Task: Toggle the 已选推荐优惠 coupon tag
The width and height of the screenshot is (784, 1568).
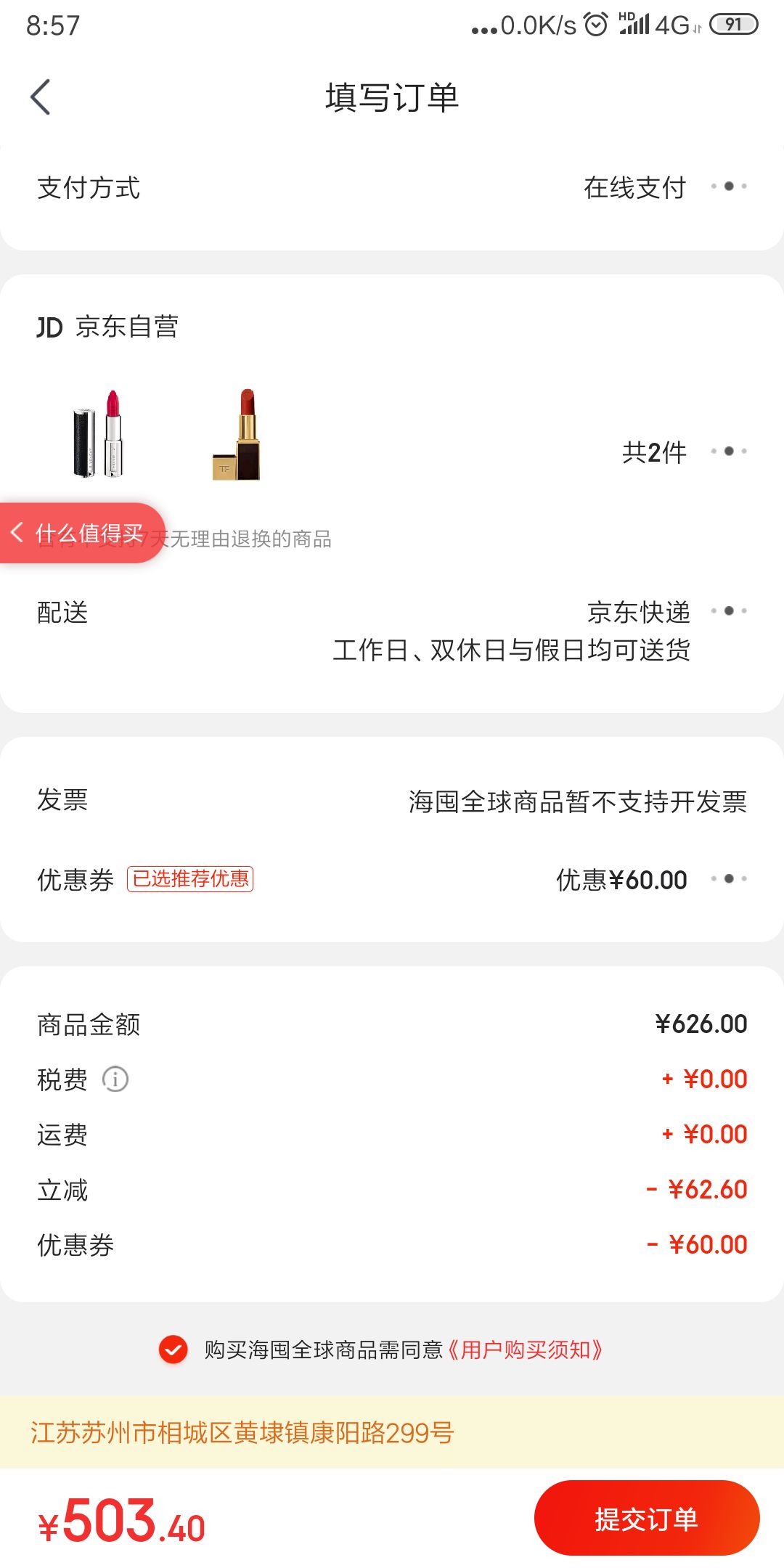Action: 191,880
